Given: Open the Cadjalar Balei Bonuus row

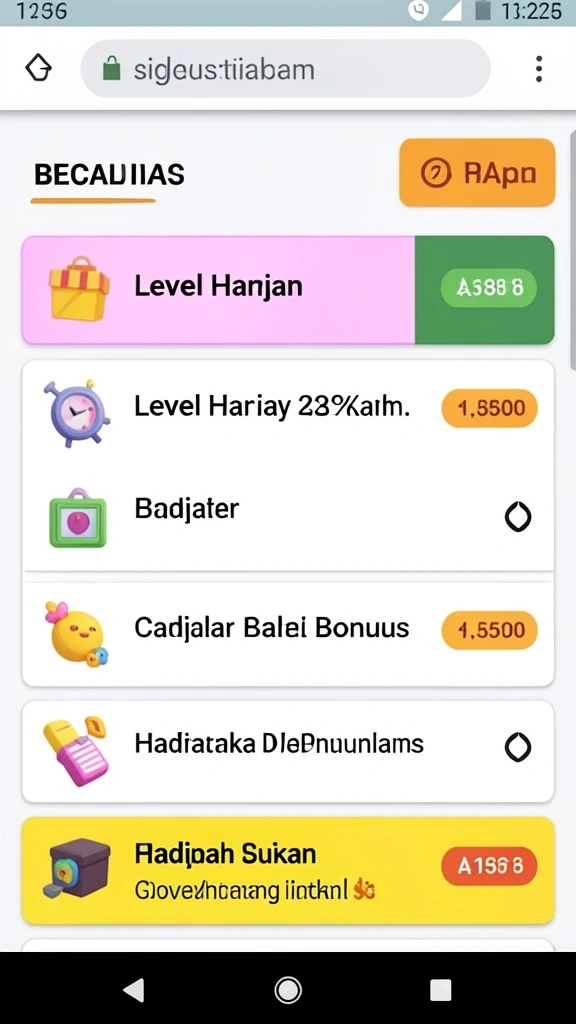Looking at the screenshot, I should point(288,631).
